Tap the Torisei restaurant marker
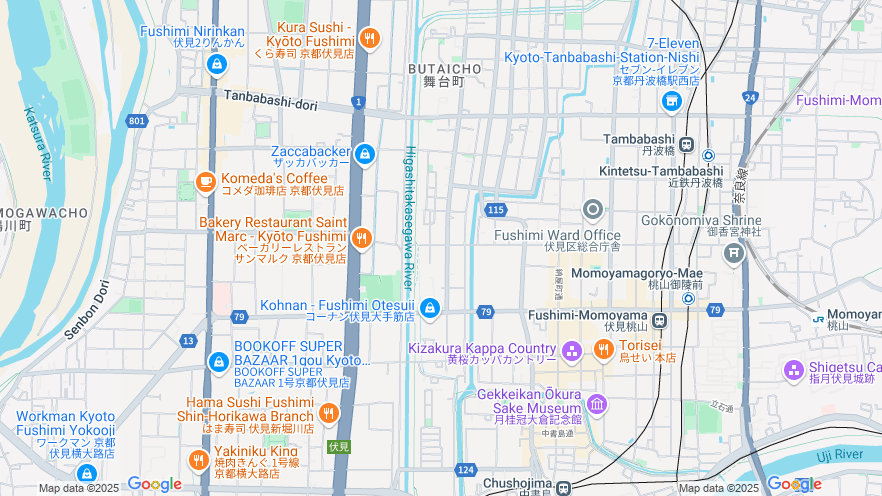The image size is (882, 496). (603, 349)
